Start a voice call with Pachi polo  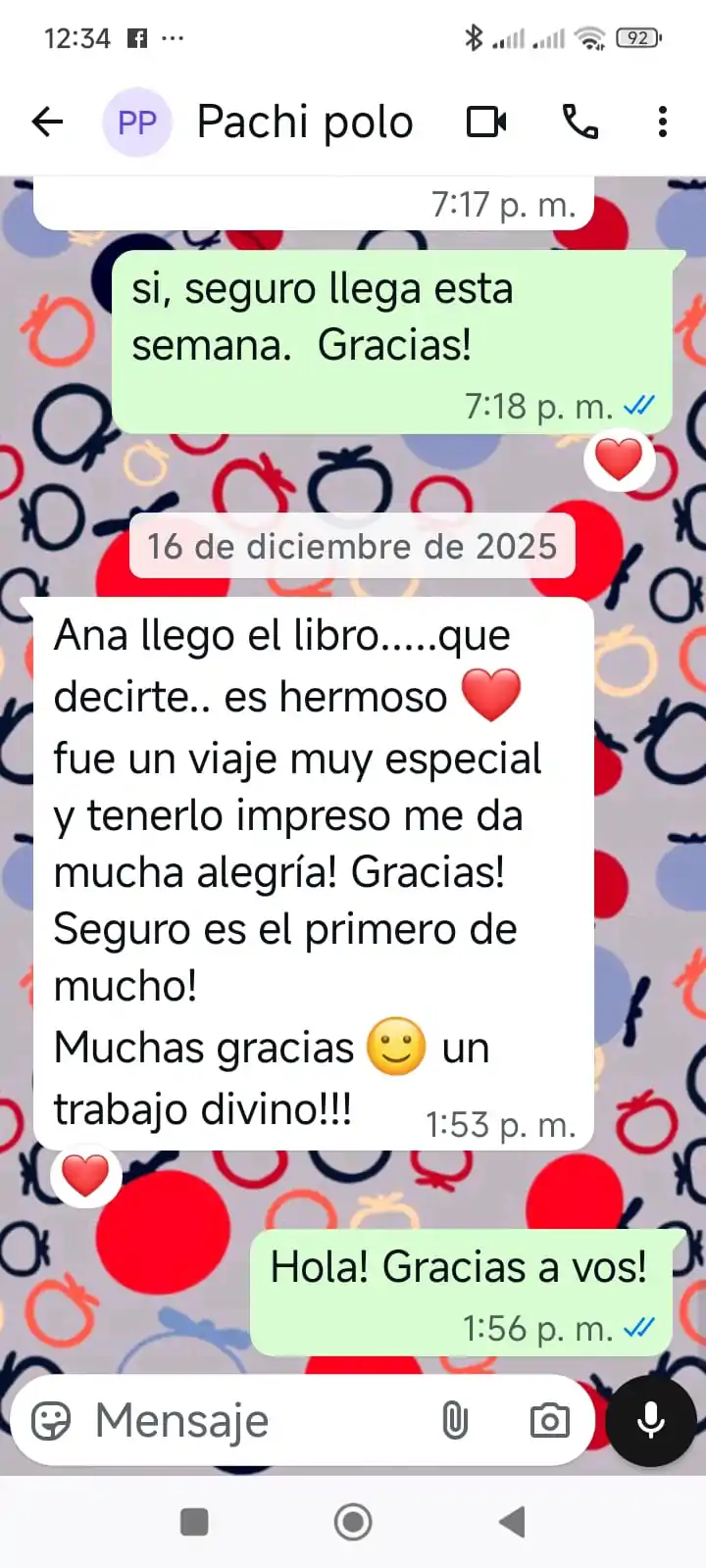click(x=580, y=122)
